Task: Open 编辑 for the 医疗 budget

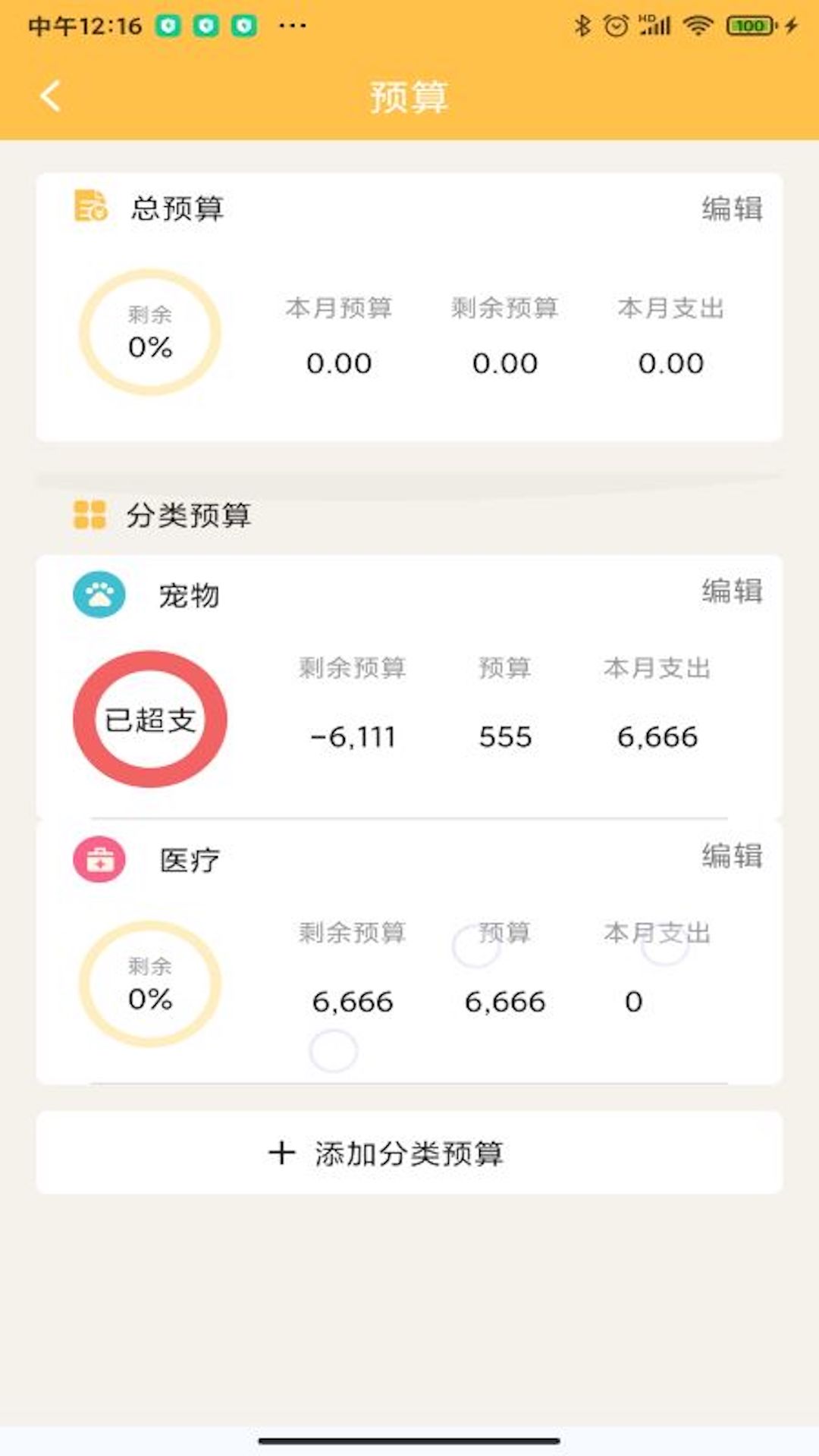Action: [732, 858]
